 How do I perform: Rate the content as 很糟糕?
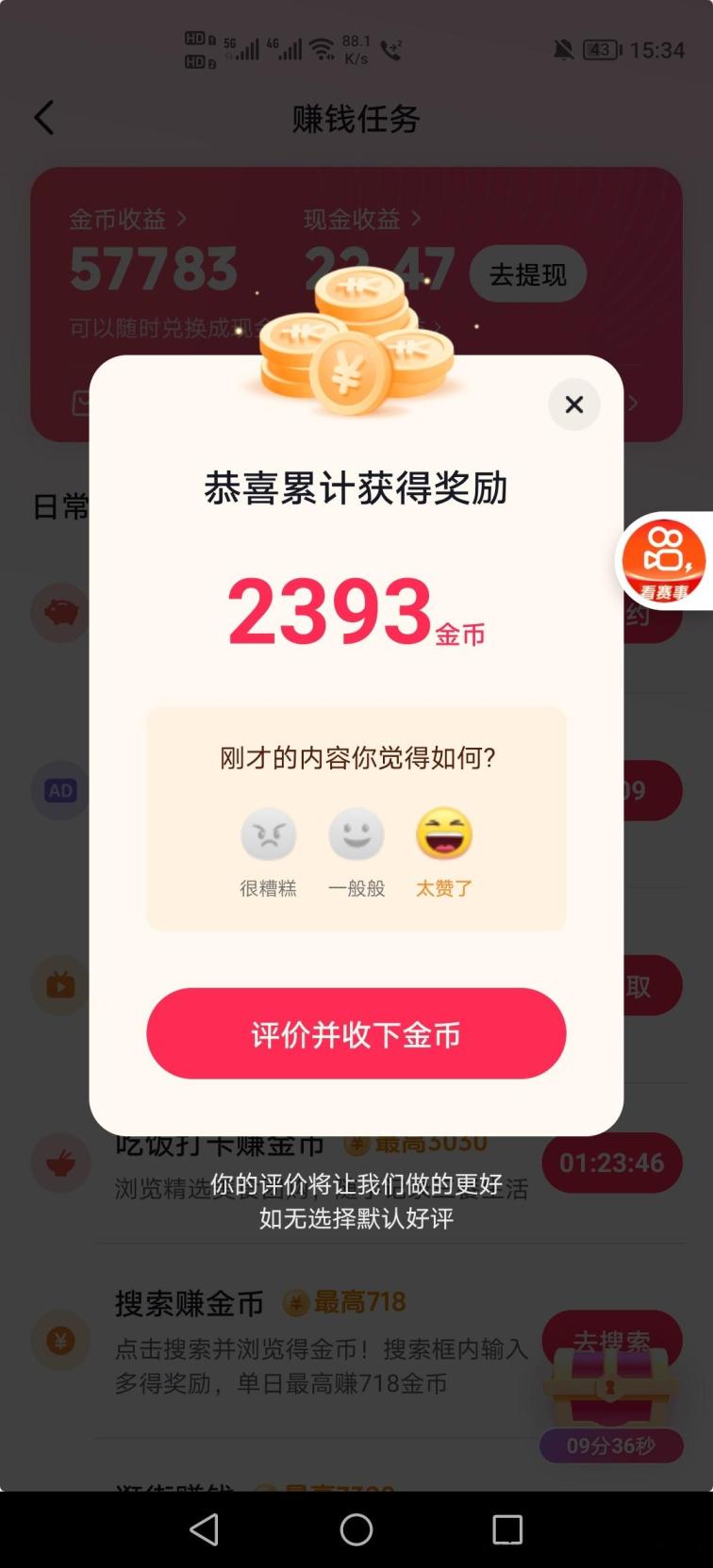point(269,834)
